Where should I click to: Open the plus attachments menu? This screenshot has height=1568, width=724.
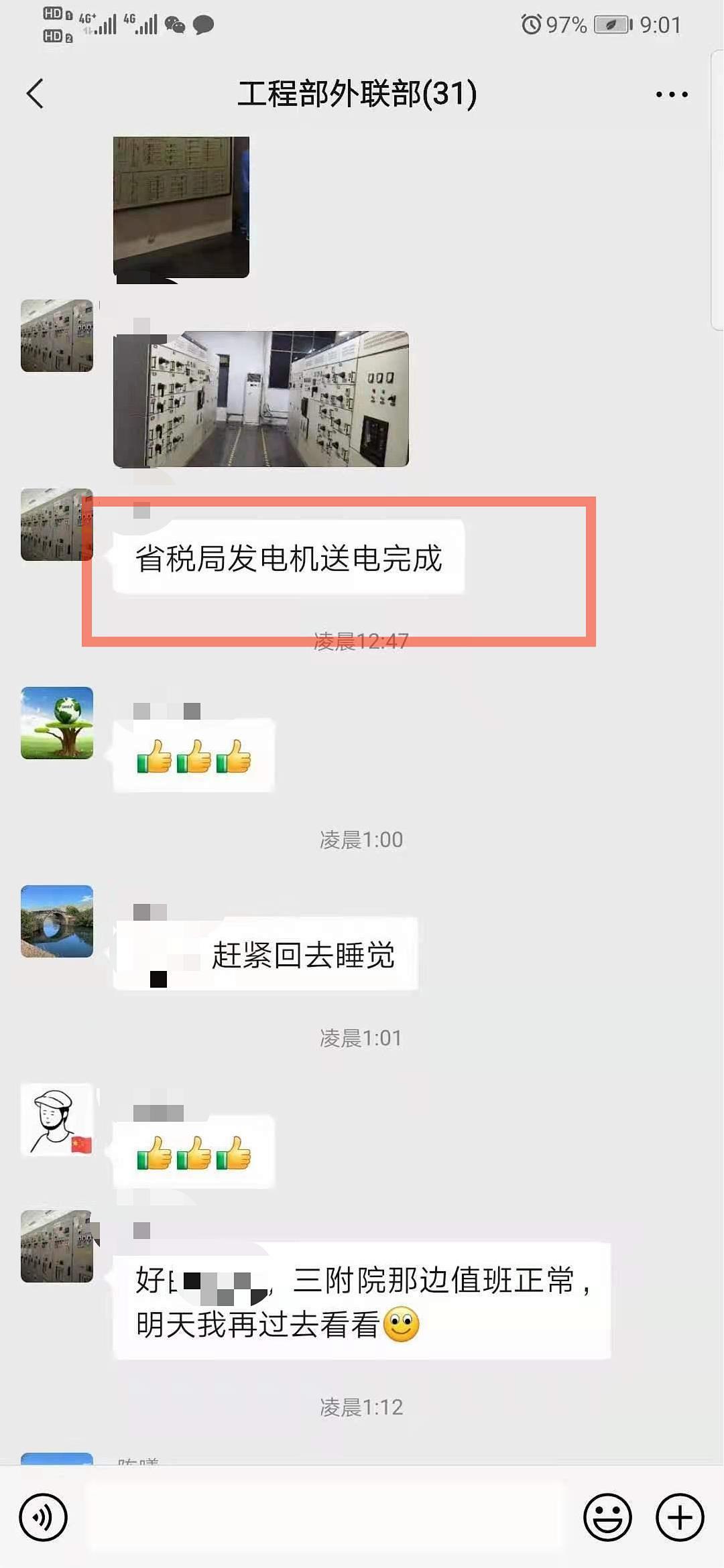click(680, 1517)
